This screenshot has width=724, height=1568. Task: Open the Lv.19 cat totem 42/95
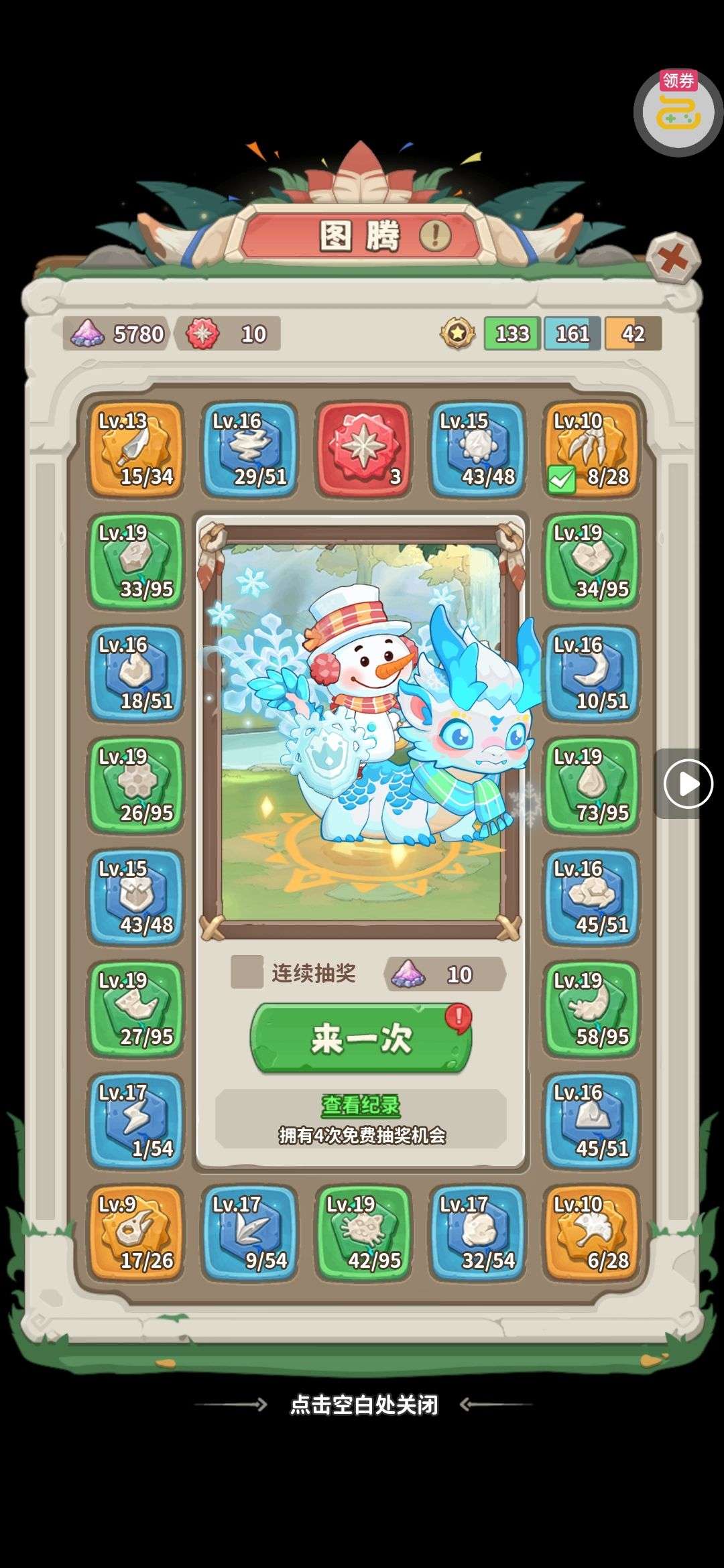coord(363,1232)
